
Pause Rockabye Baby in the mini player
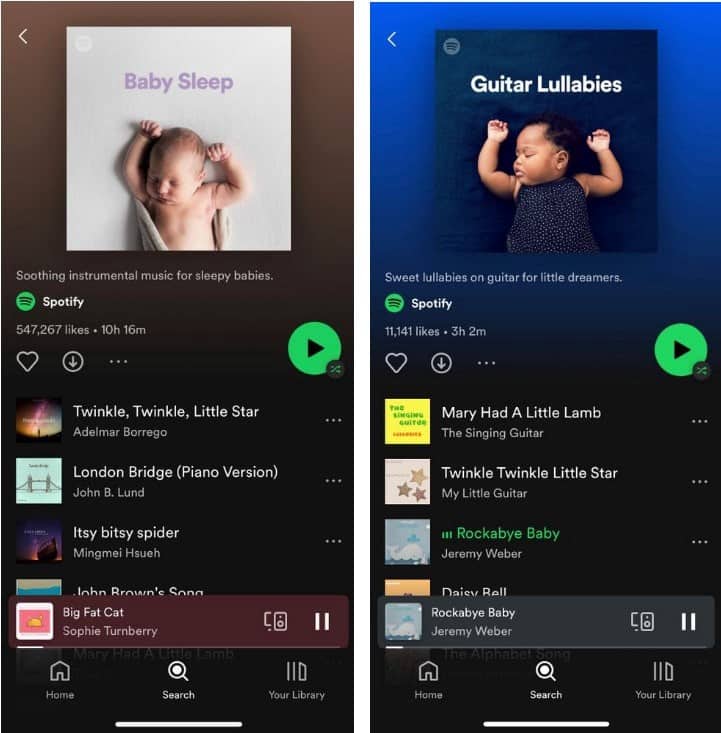point(688,621)
